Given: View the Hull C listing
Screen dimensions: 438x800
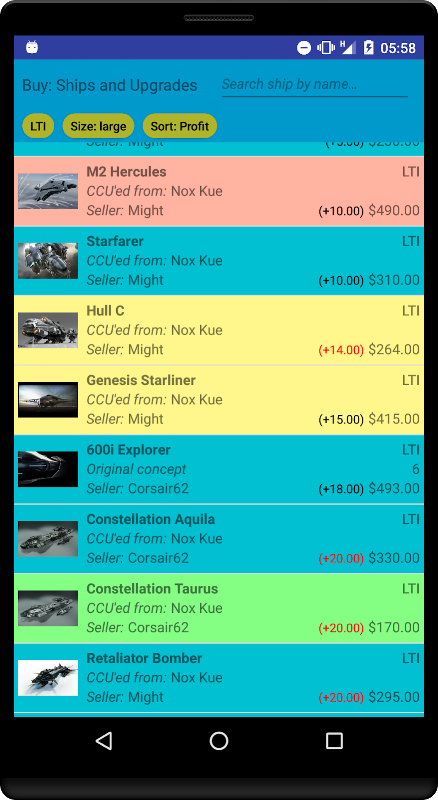Looking at the screenshot, I should pos(219,330).
